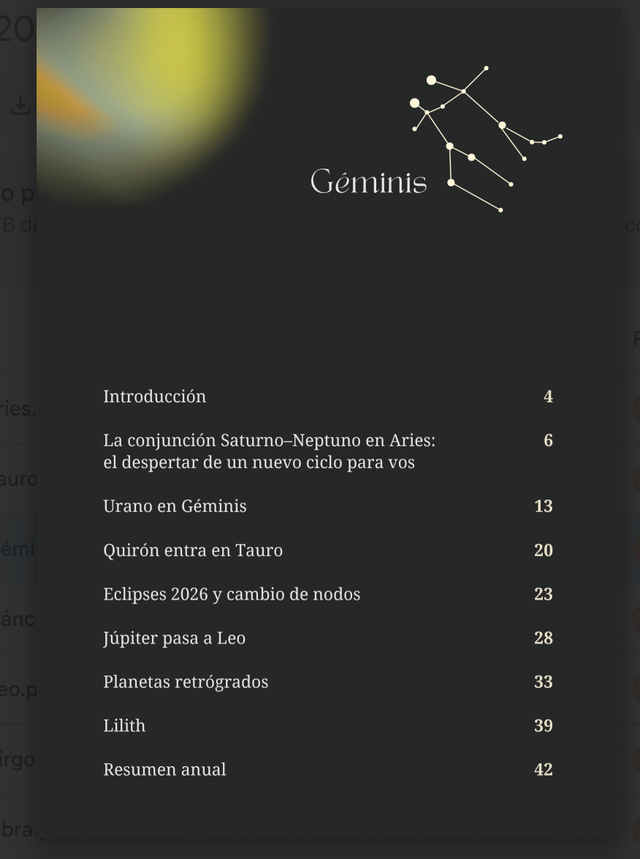The height and width of the screenshot is (859, 640).
Task: Tap the Géminis document preview page
Action: tap(327, 420)
